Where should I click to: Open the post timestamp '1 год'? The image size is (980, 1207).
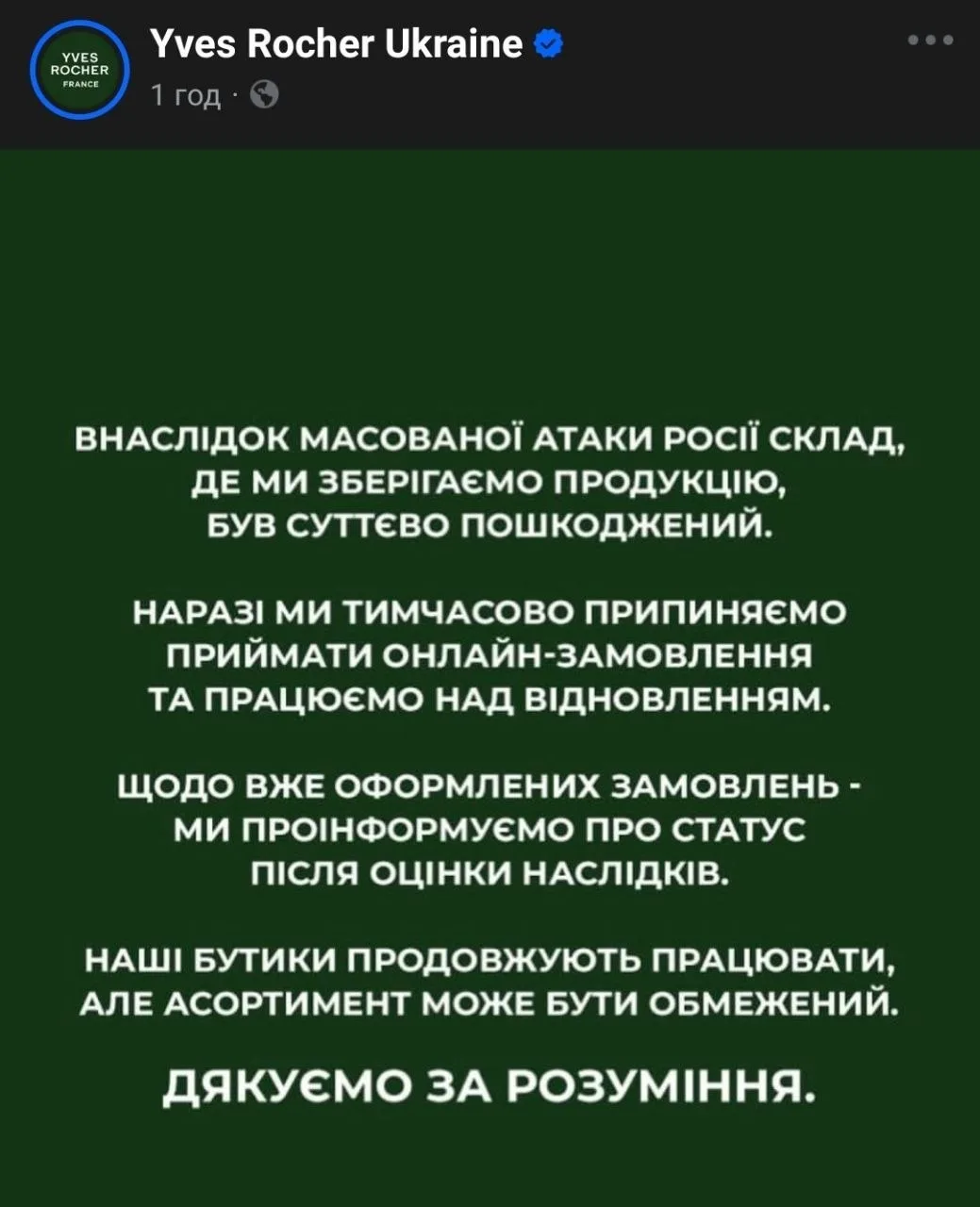[186, 95]
